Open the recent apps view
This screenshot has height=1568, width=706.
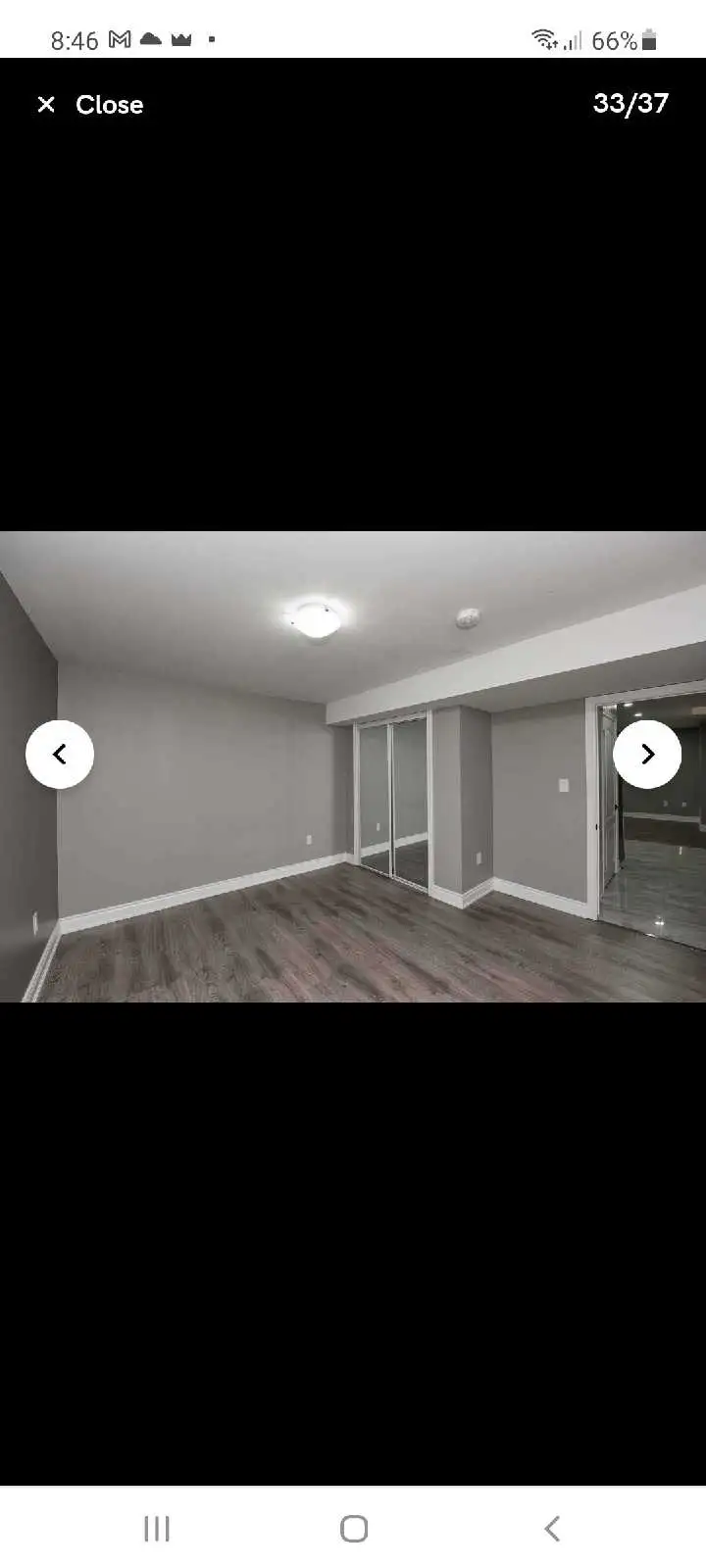click(157, 1528)
